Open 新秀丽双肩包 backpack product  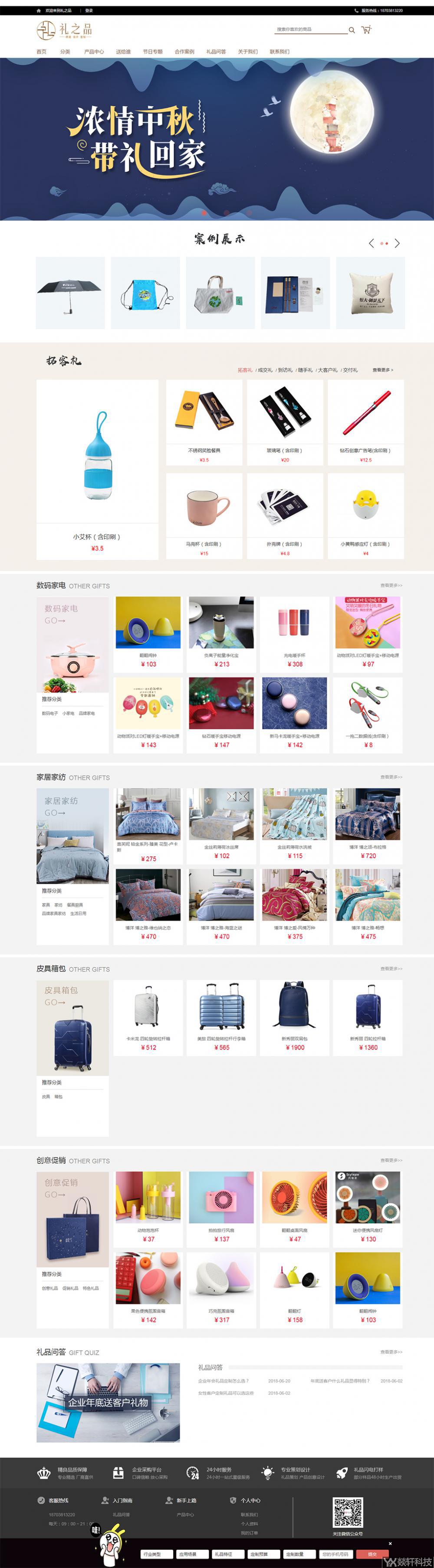pos(294,1017)
